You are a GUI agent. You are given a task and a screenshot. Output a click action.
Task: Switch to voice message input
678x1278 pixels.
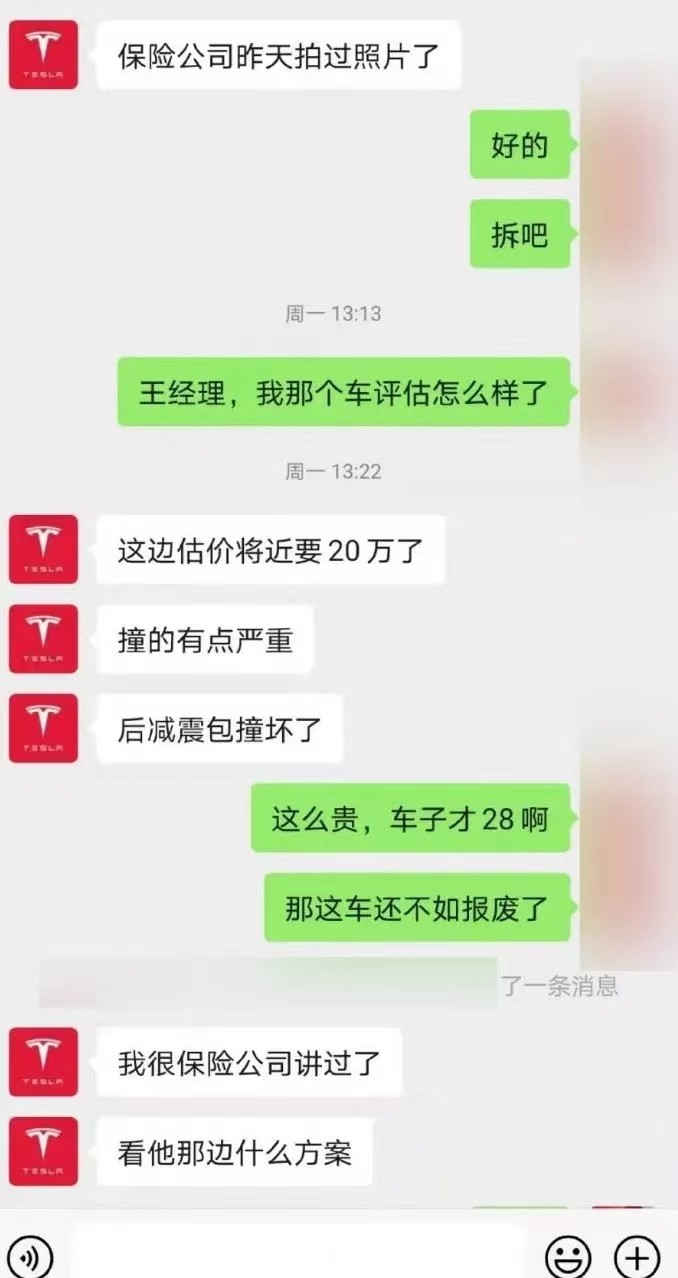coord(32,1257)
